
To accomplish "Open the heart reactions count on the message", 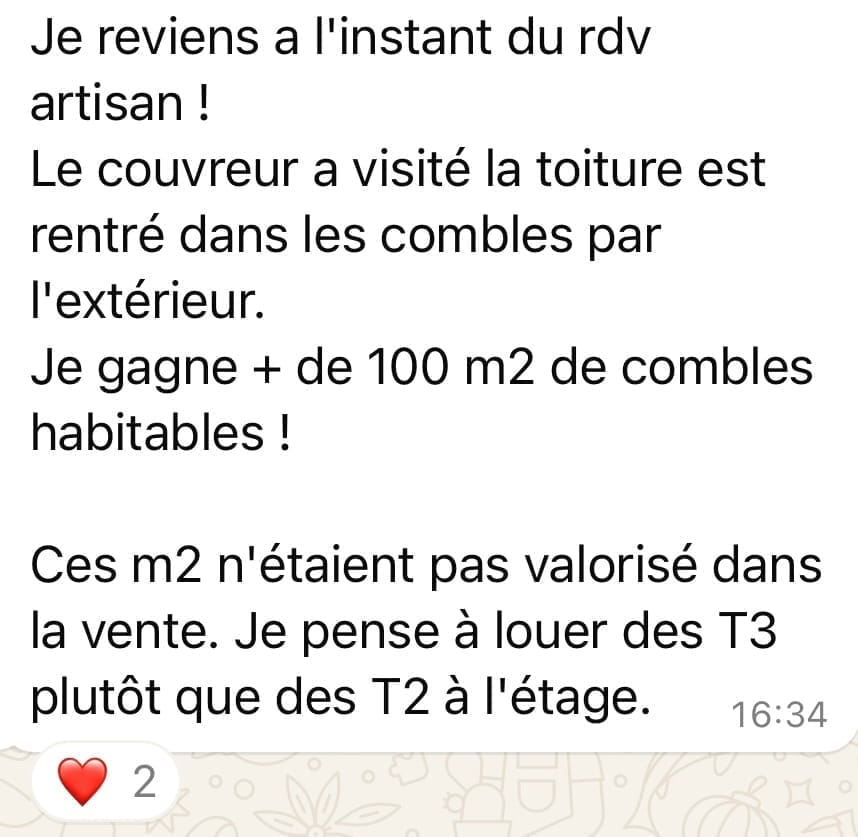I will click(107, 783).
